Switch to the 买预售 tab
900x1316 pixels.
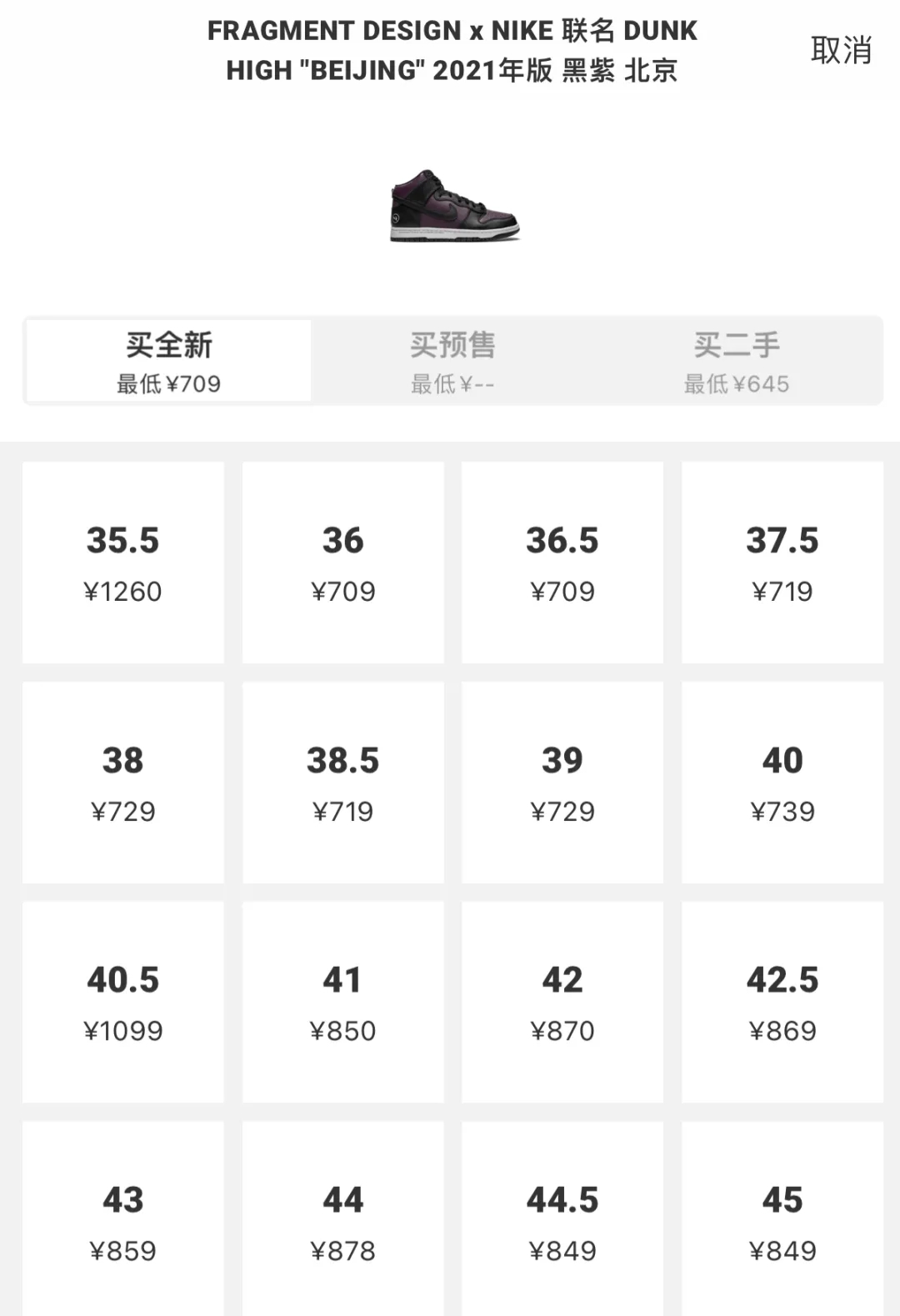click(452, 362)
